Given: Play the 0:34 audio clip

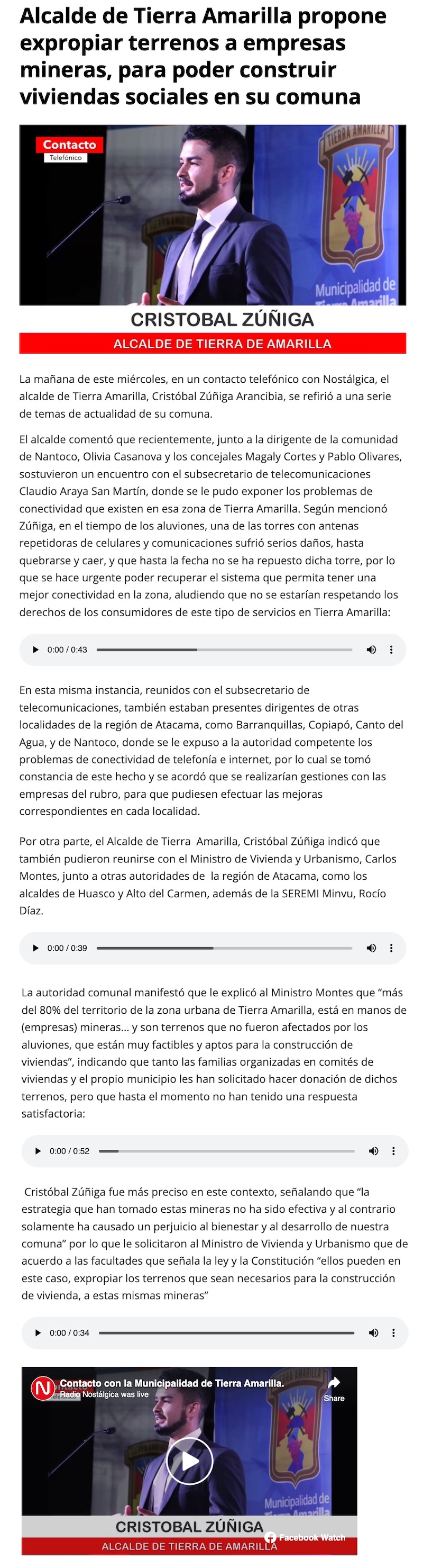Looking at the screenshot, I should coord(38,1332).
